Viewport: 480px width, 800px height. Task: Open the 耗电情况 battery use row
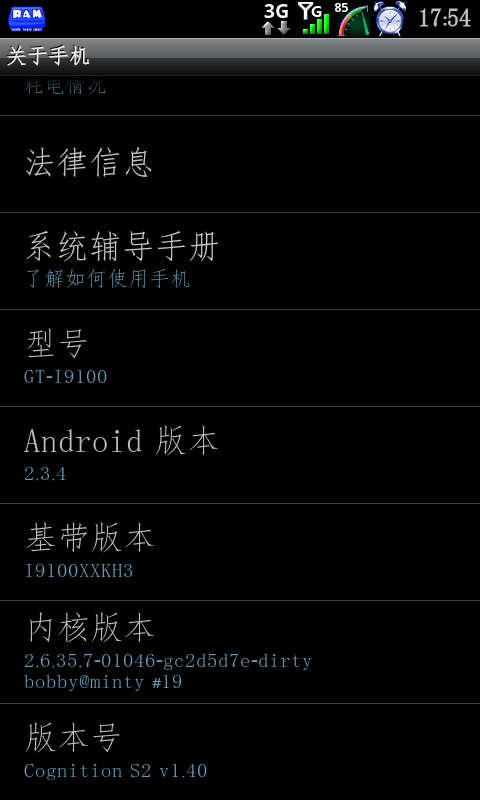pos(240,95)
